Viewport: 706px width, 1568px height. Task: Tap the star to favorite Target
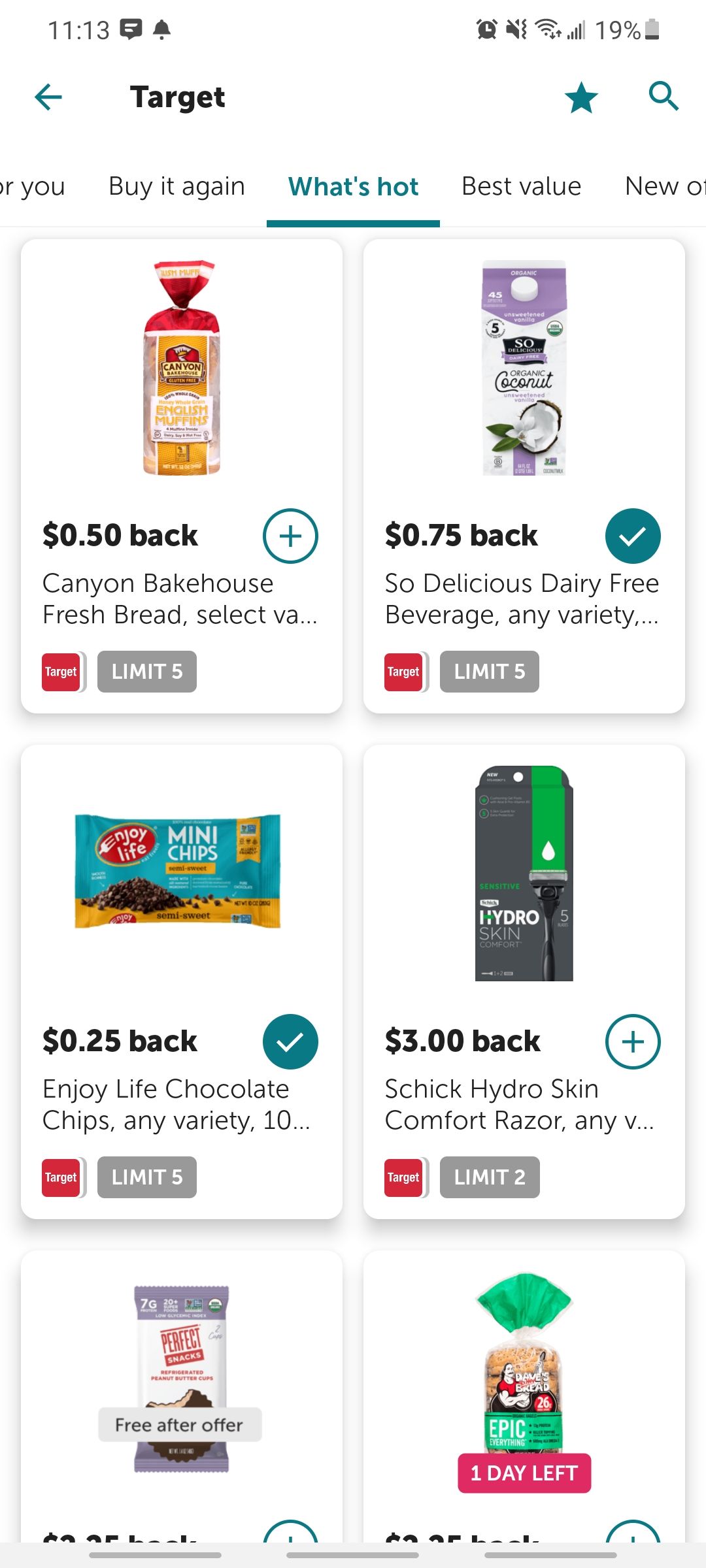tap(581, 97)
